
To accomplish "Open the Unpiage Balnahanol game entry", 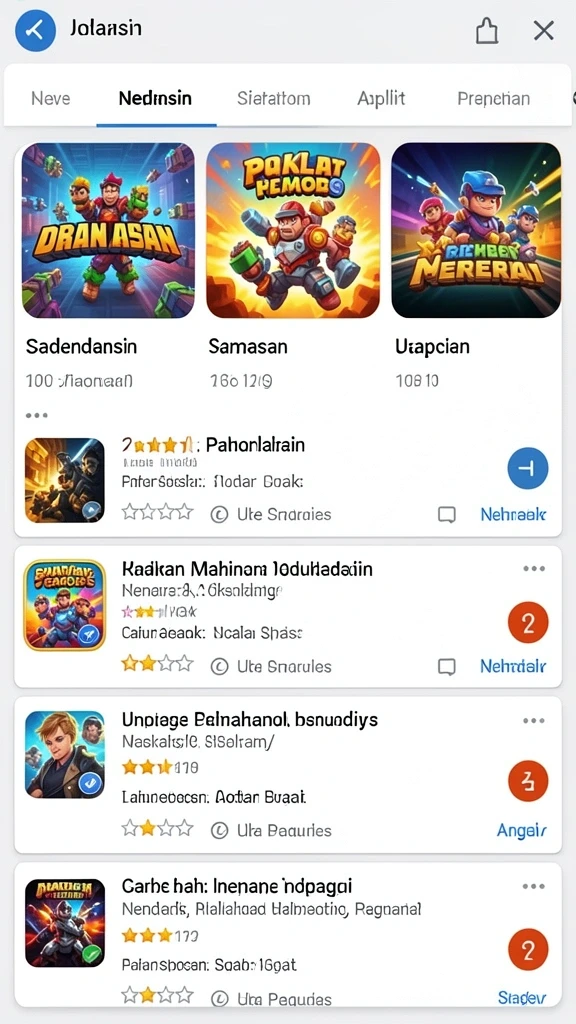I will tap(288, 775).
